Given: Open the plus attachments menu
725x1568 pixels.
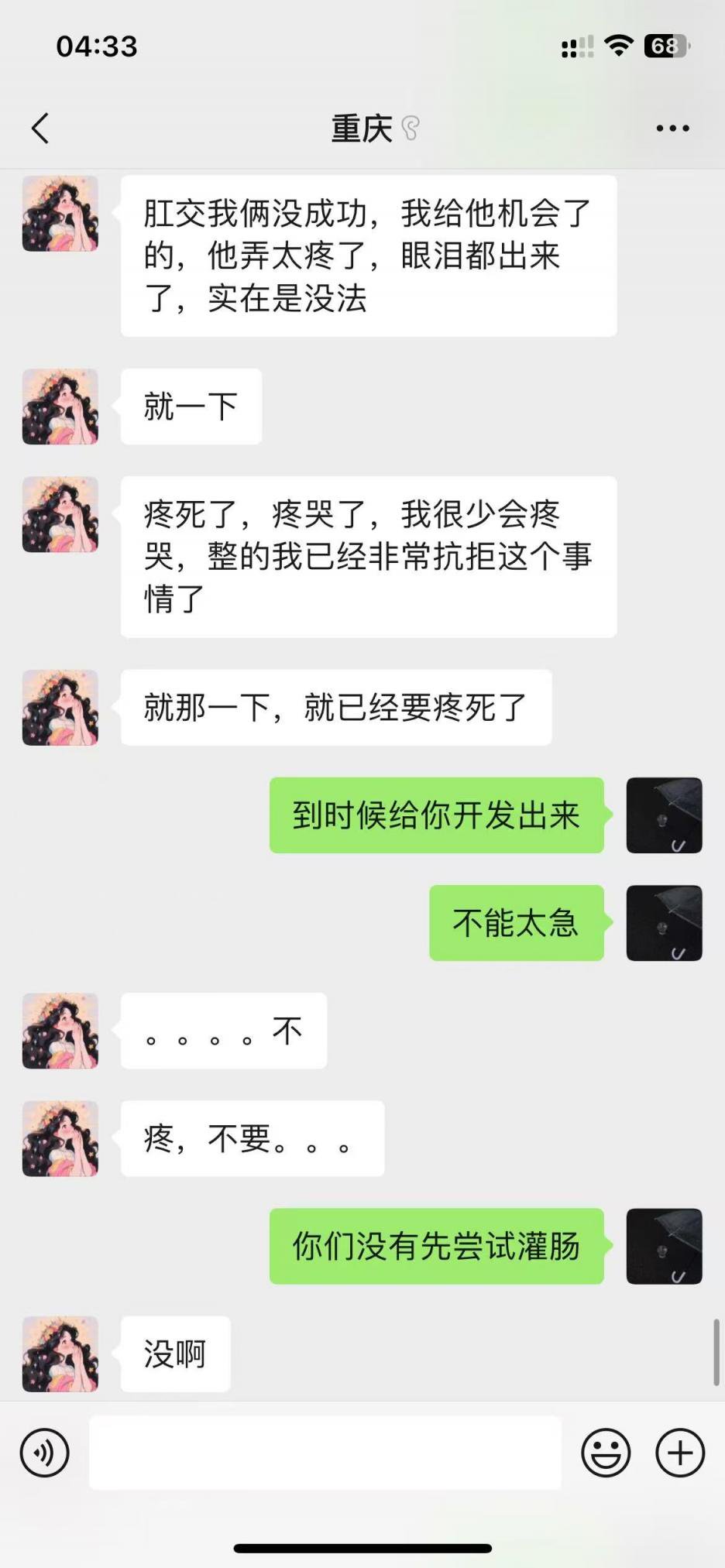Looking at the screenshot, I should (x=680, y=1453).
